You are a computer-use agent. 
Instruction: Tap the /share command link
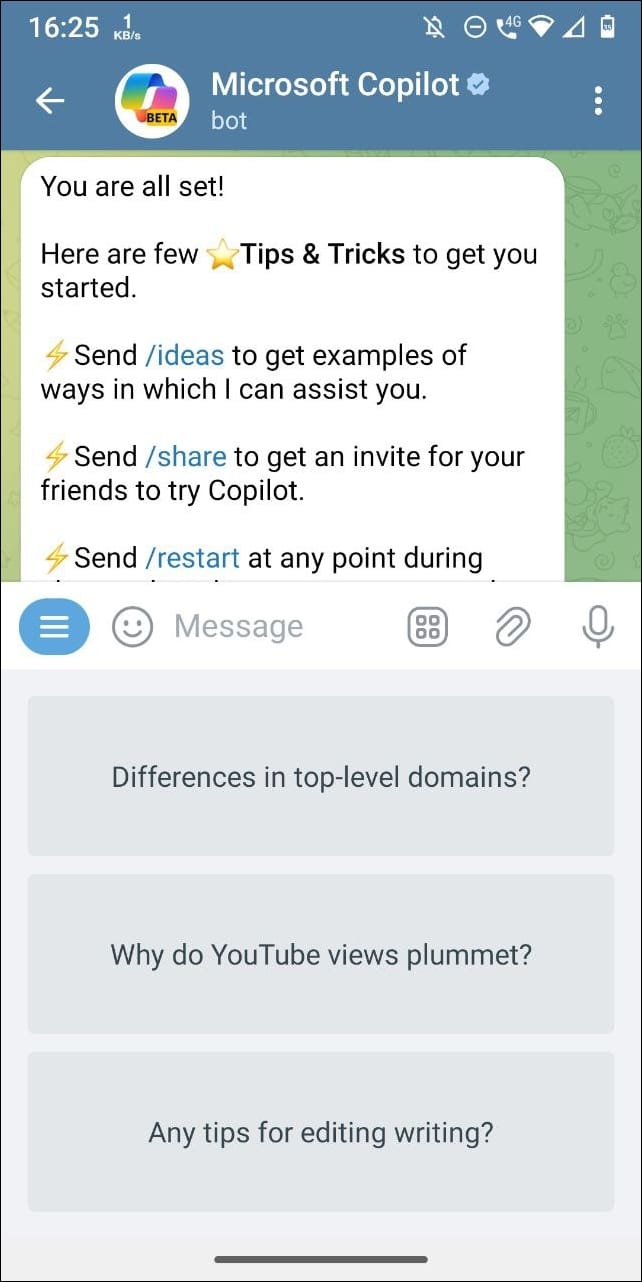point(185,456)
